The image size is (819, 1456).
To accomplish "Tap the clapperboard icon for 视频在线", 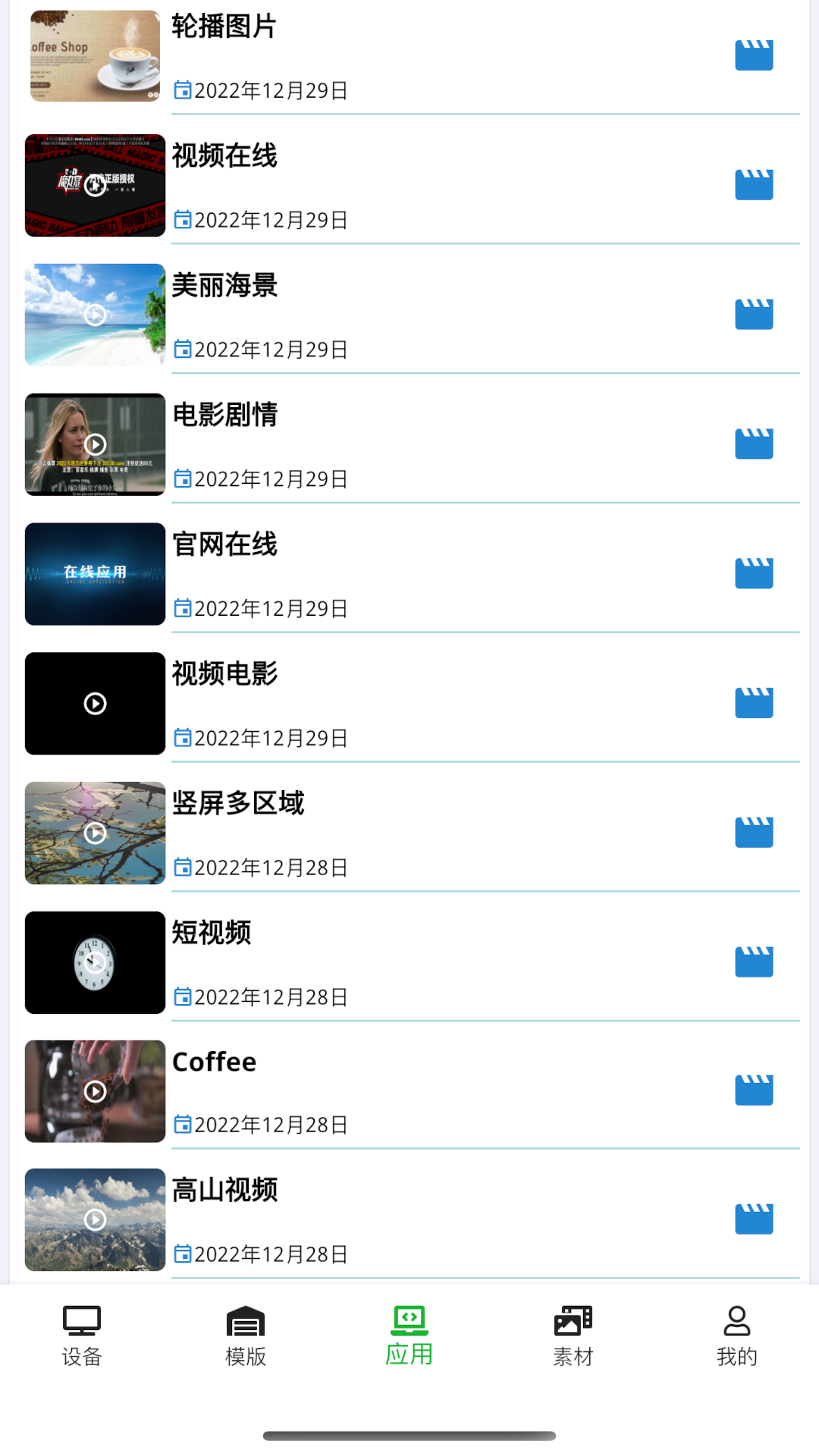I will (754, 185).
